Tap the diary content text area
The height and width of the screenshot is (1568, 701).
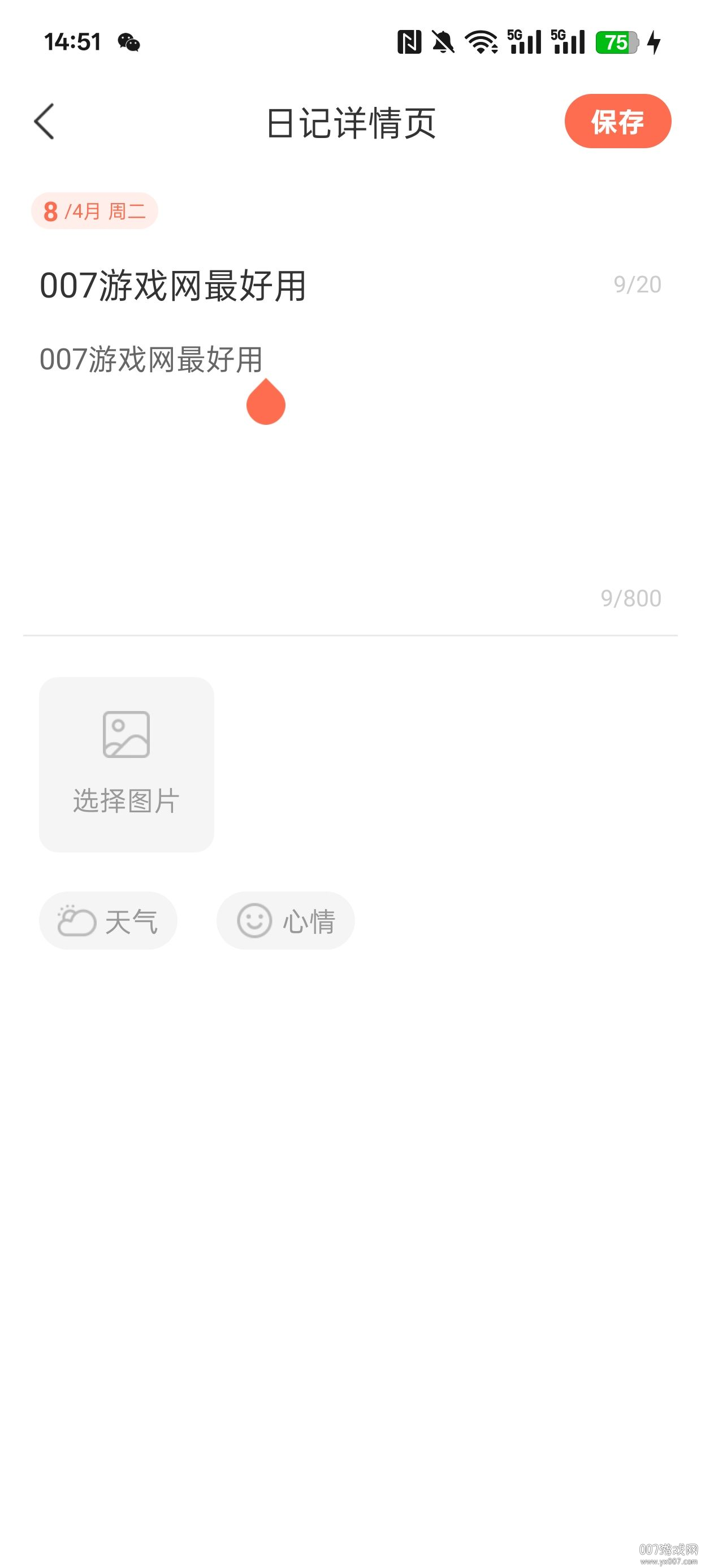coord(151,359)
